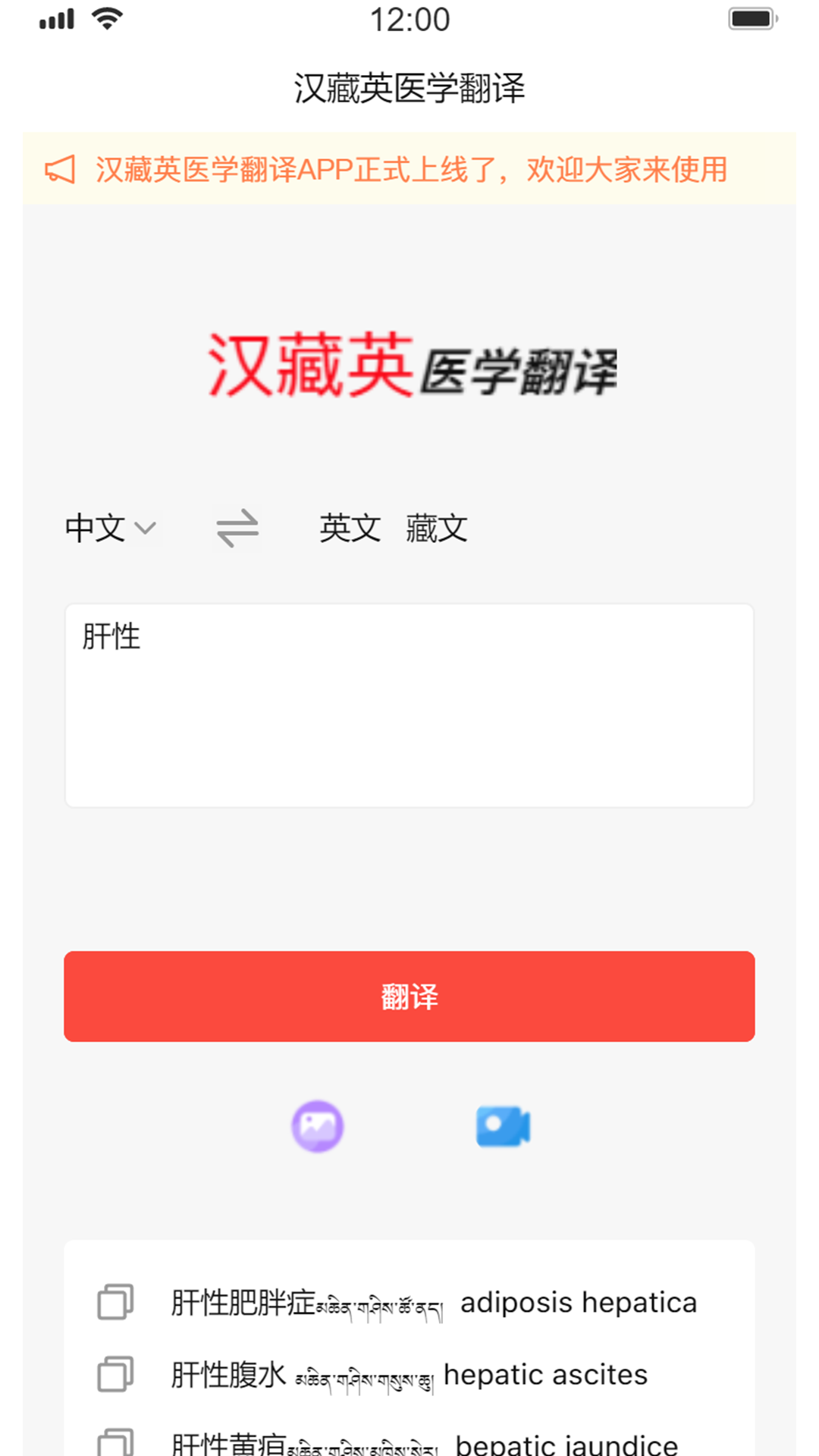819x1456 pixels.
Task: Swap the source and target languages
Action: coord(237,529)
